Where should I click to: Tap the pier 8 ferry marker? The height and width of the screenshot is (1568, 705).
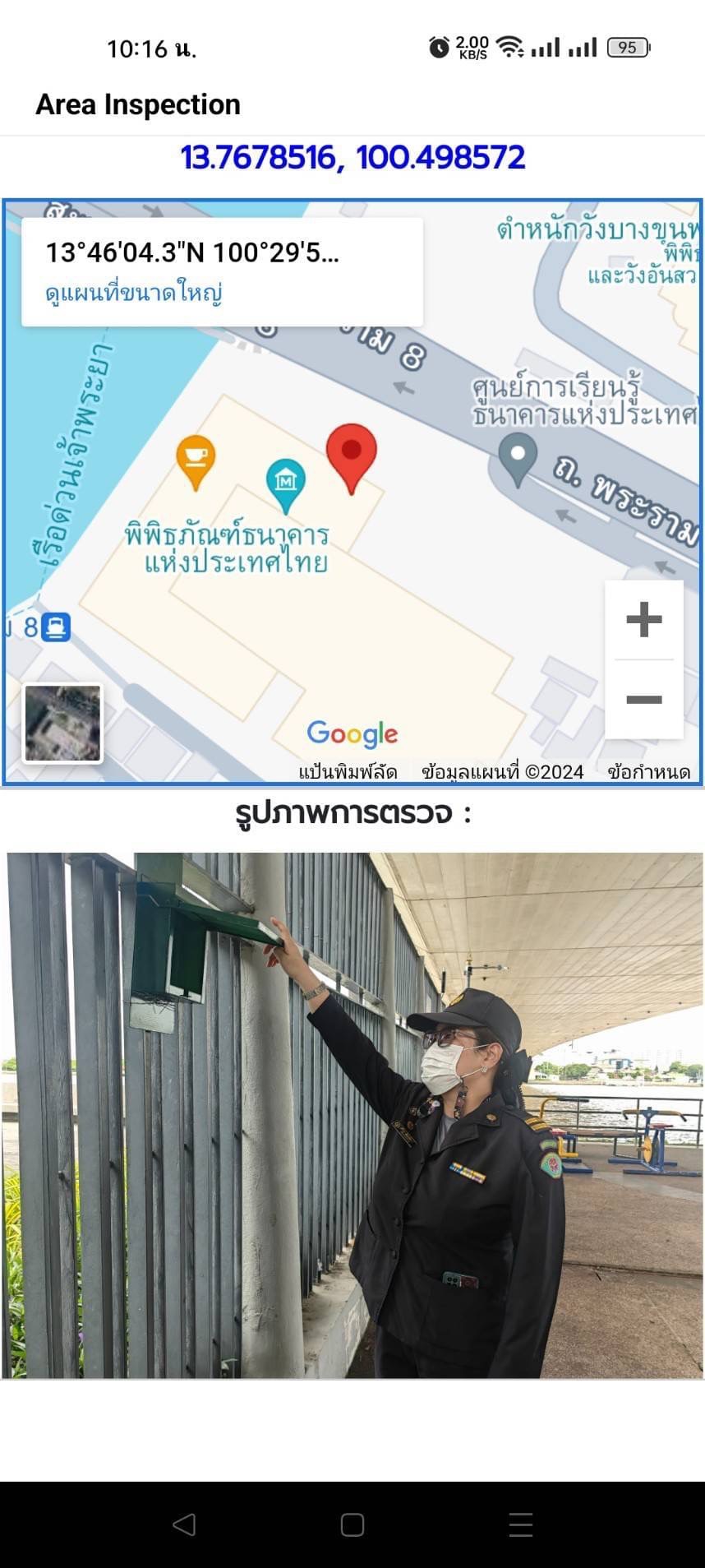pyautogui.click(x=55, y=627)
